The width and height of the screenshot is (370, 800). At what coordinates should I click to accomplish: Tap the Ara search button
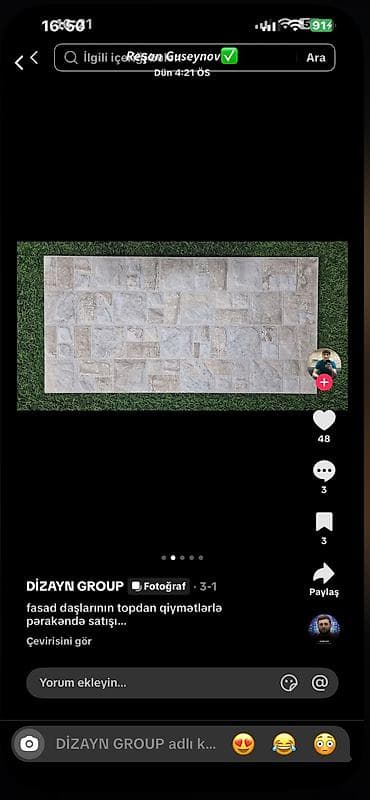click(x=316, y=58)
